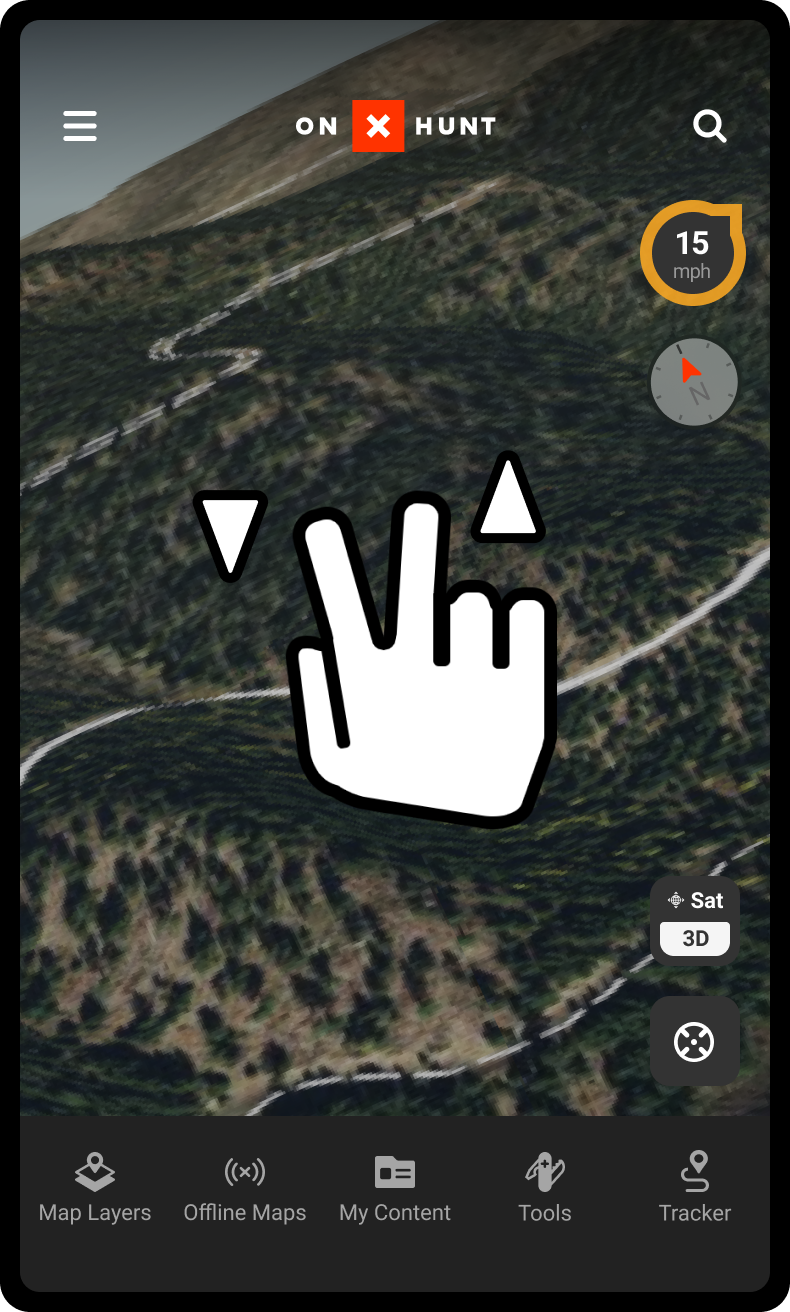Open My Content

click(x=395, y=1188)
